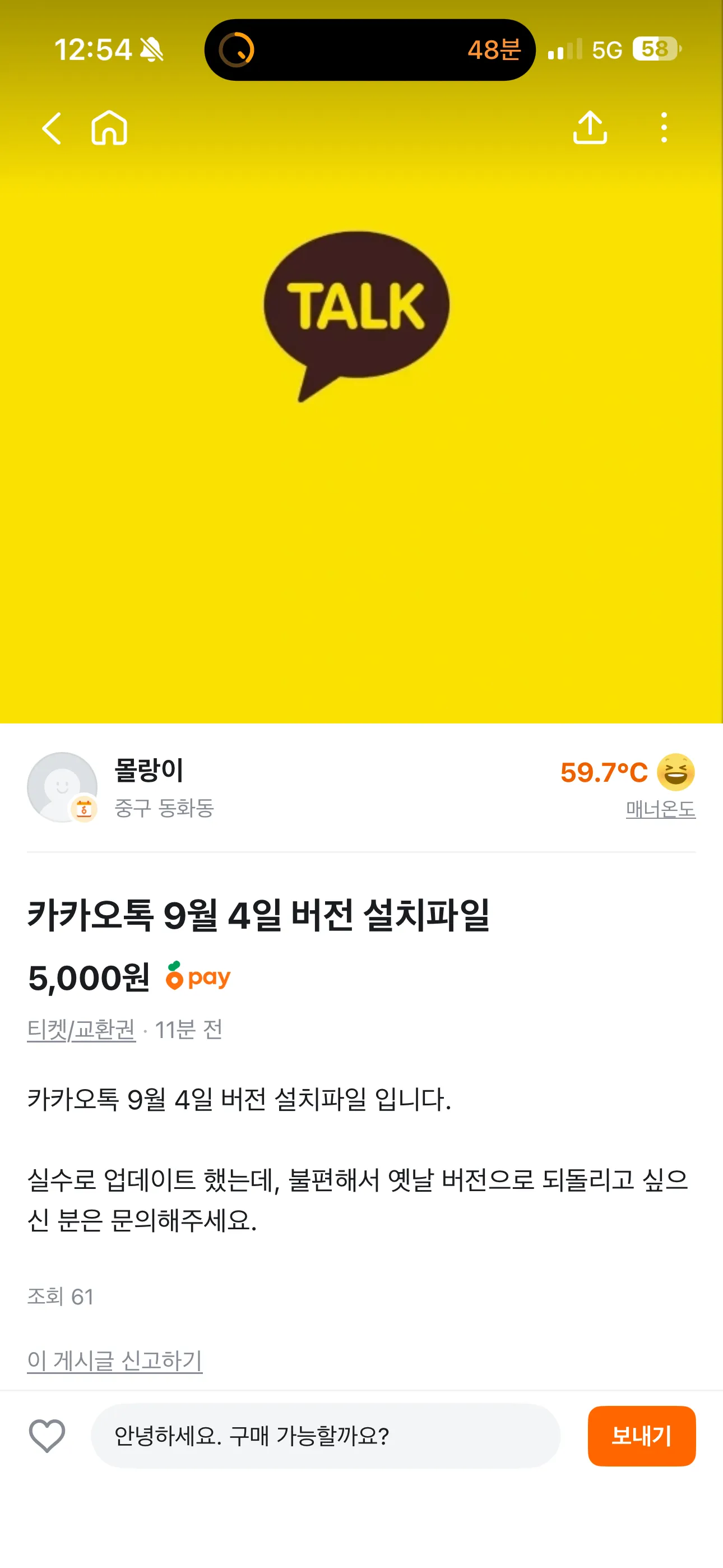
Task: Return to the home screen of the app
Action: pyautogui.click(x=109, y=128)
